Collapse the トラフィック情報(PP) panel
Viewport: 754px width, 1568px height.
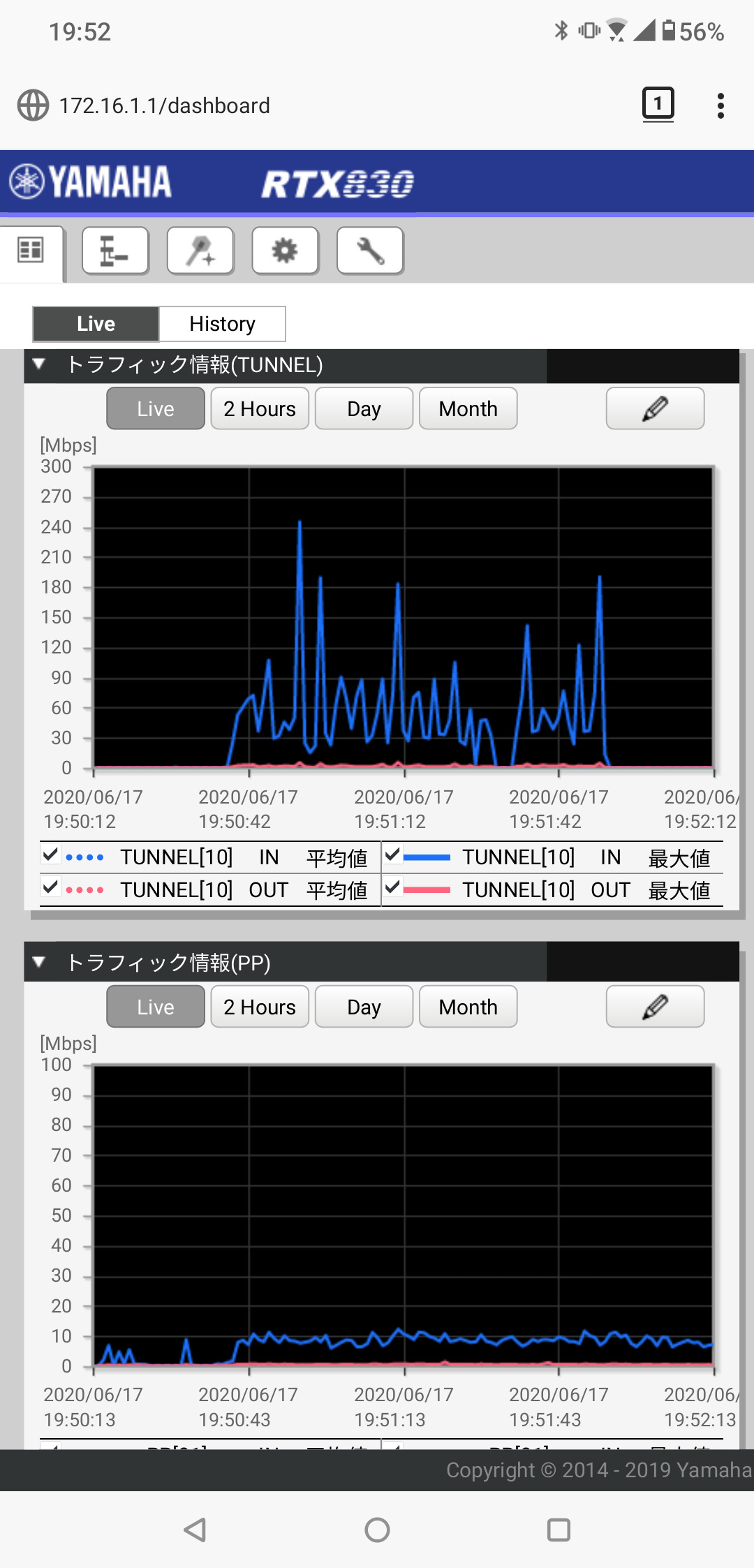[x=39, y=963]
